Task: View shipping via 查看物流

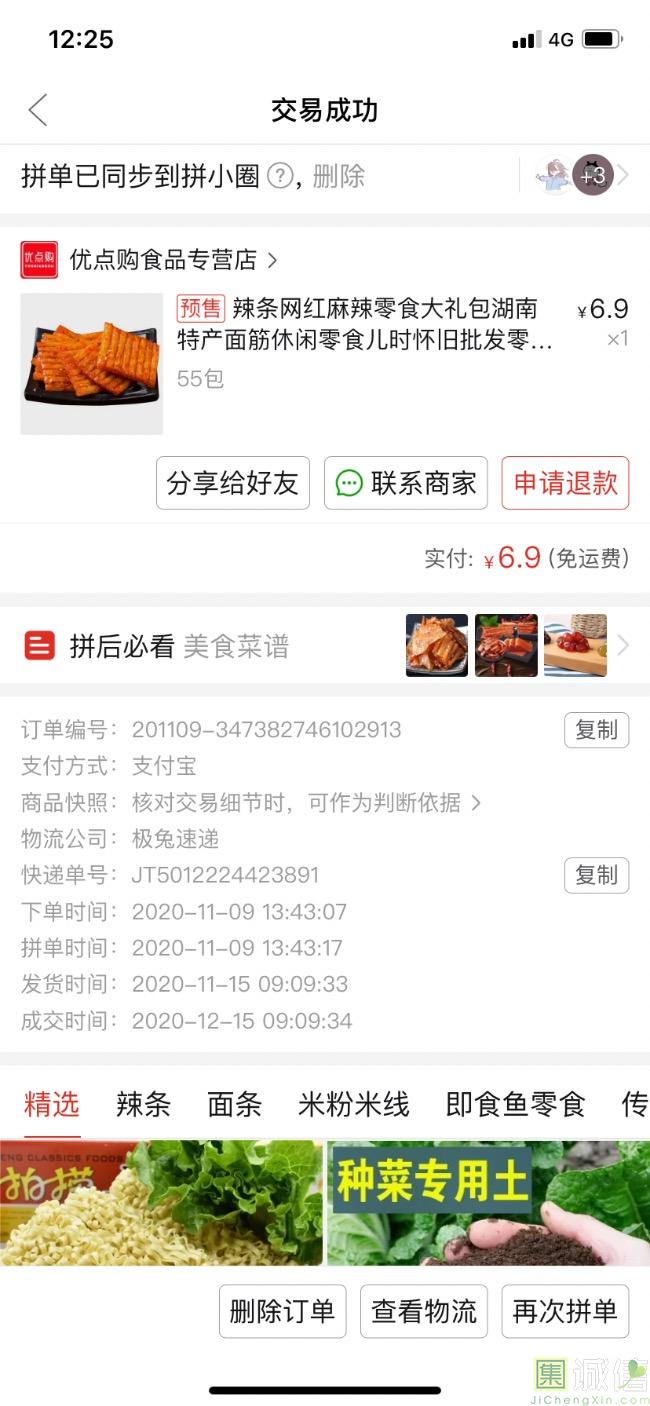Action: pos(424,1311)
